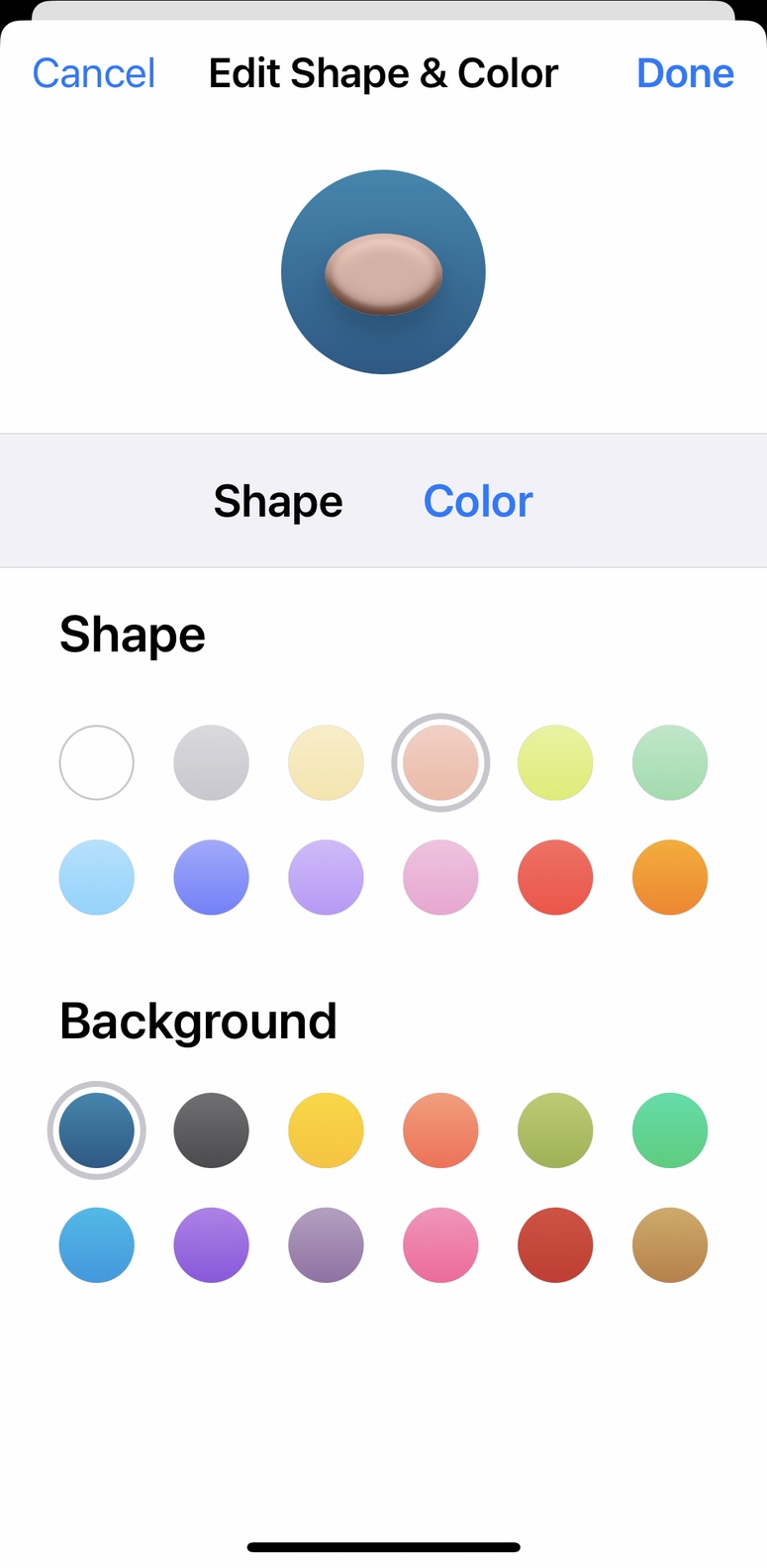Choose the light gray shape color
The height and width of the screenshot is (1568, 767).
(211, 762)
